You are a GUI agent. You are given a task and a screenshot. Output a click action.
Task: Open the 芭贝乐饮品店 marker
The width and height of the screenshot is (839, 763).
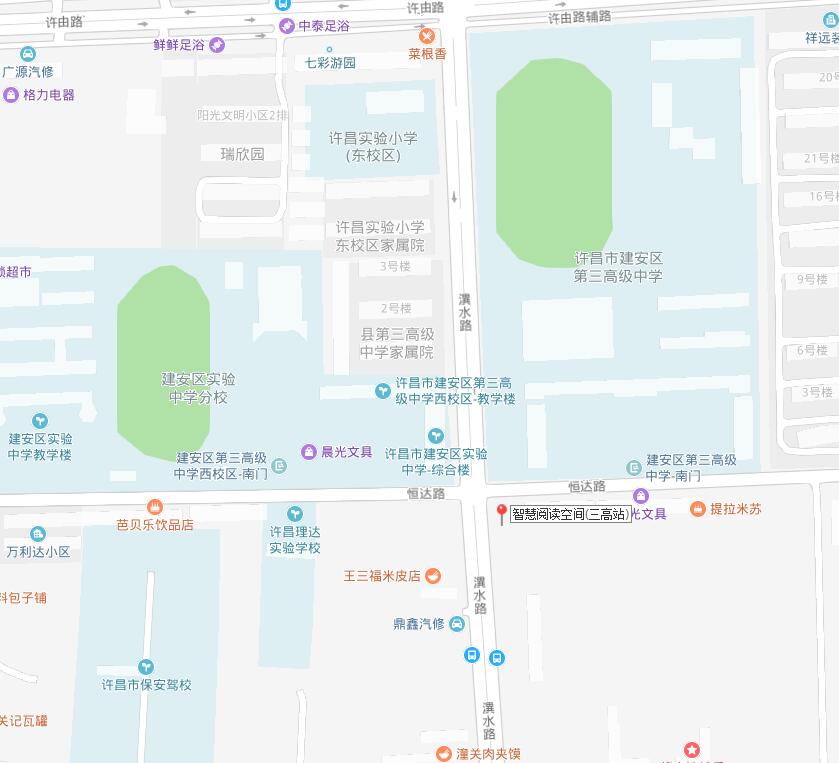154,507
